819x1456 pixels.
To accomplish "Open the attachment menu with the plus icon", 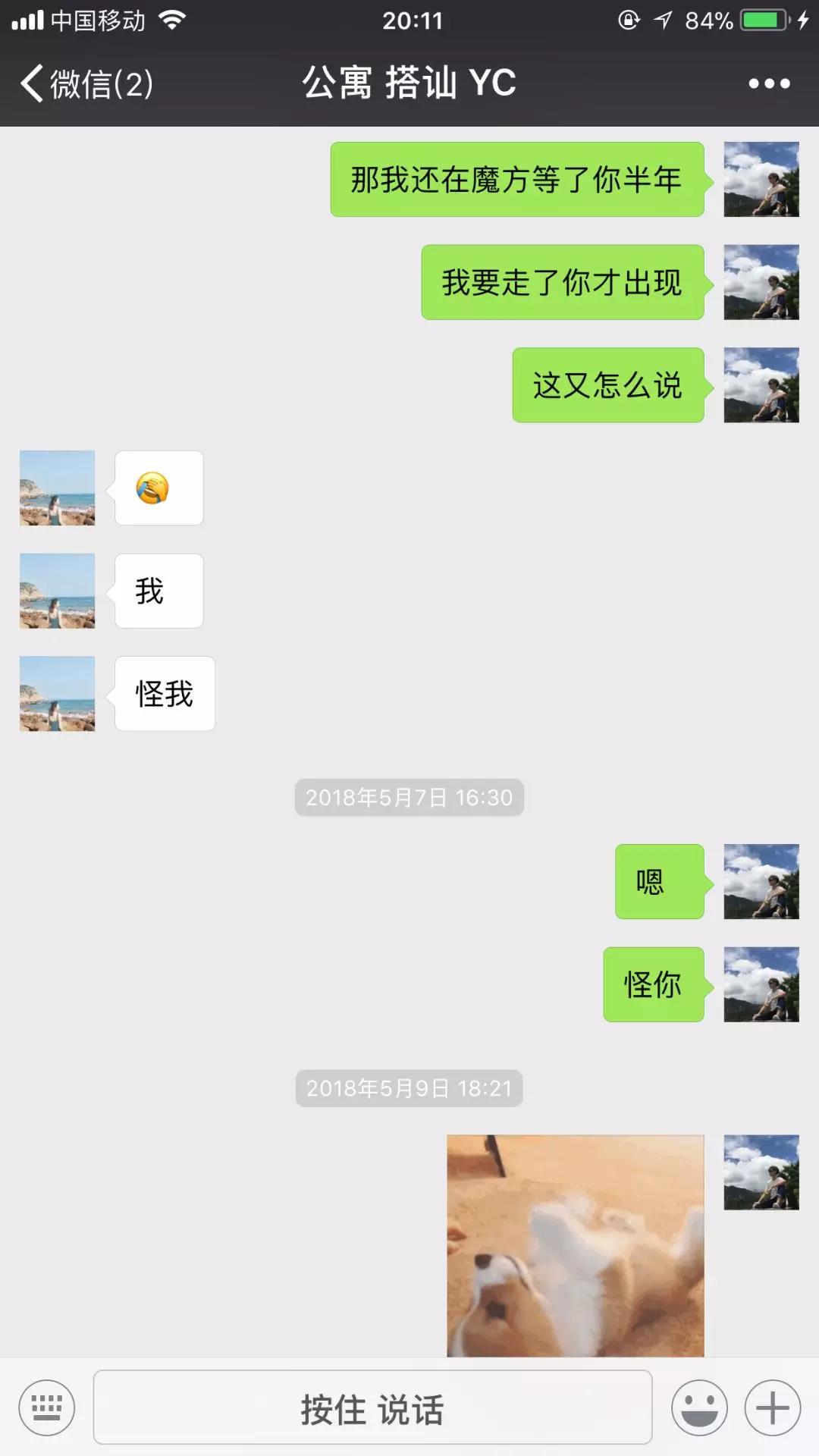I will click(x=771, y=1407).
